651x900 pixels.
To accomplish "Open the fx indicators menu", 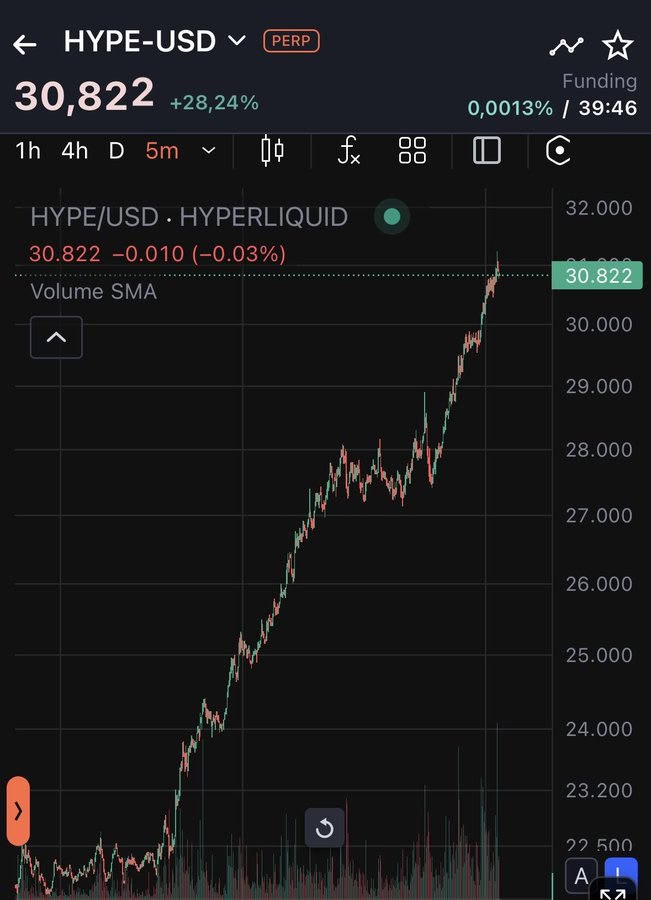I will point(347,151).
